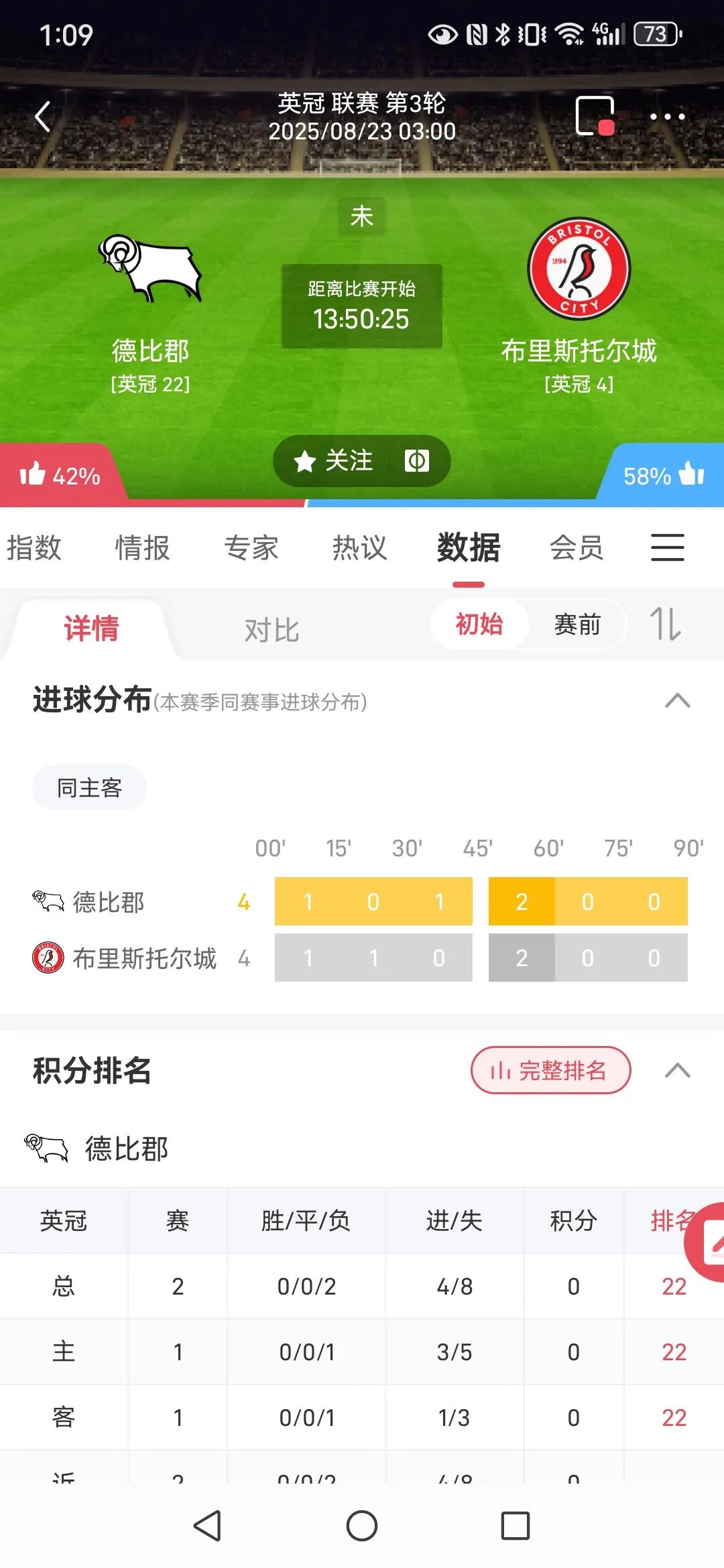Switch to the 热议 tab
This screenshot has width=724, height=1568.
click(x=359, y=547)
